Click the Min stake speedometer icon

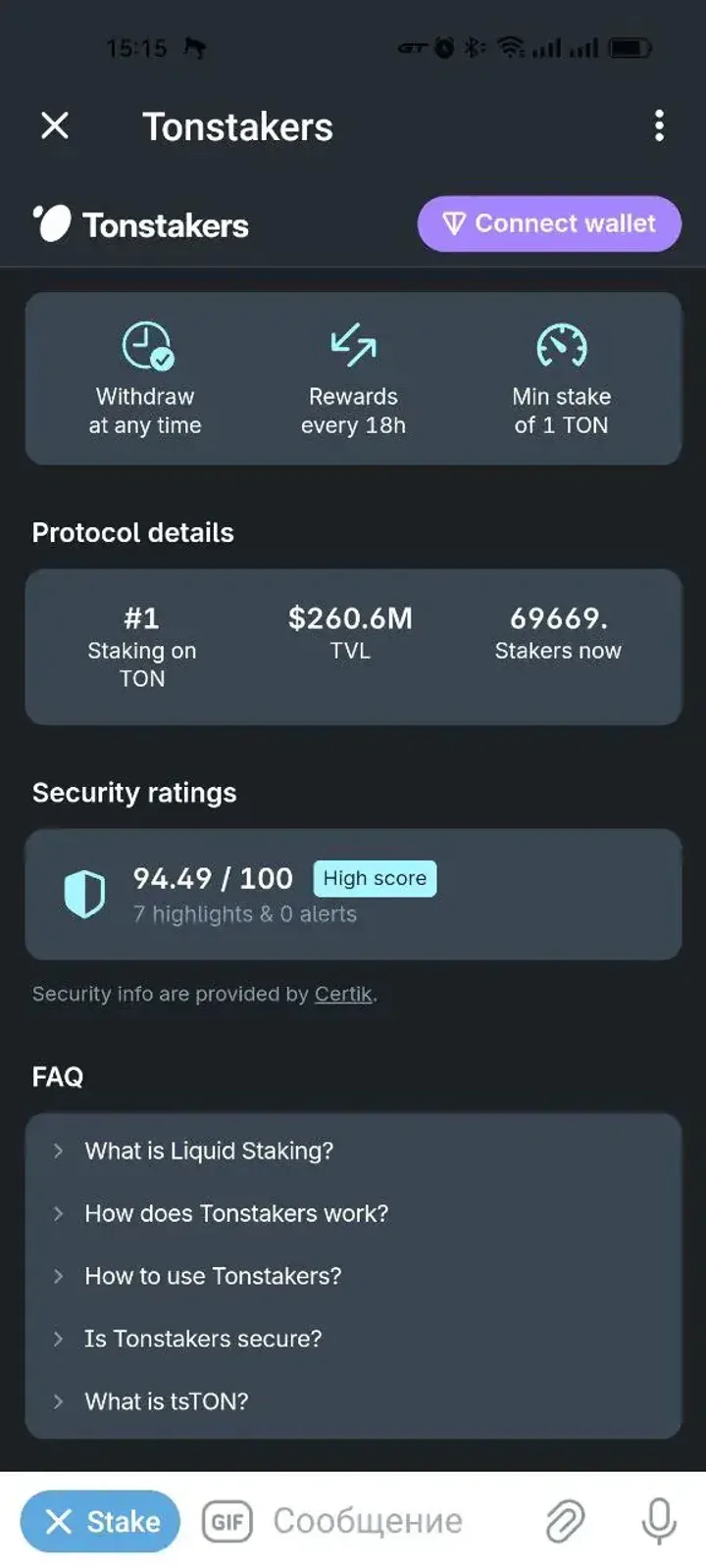[x=561, y=345]
